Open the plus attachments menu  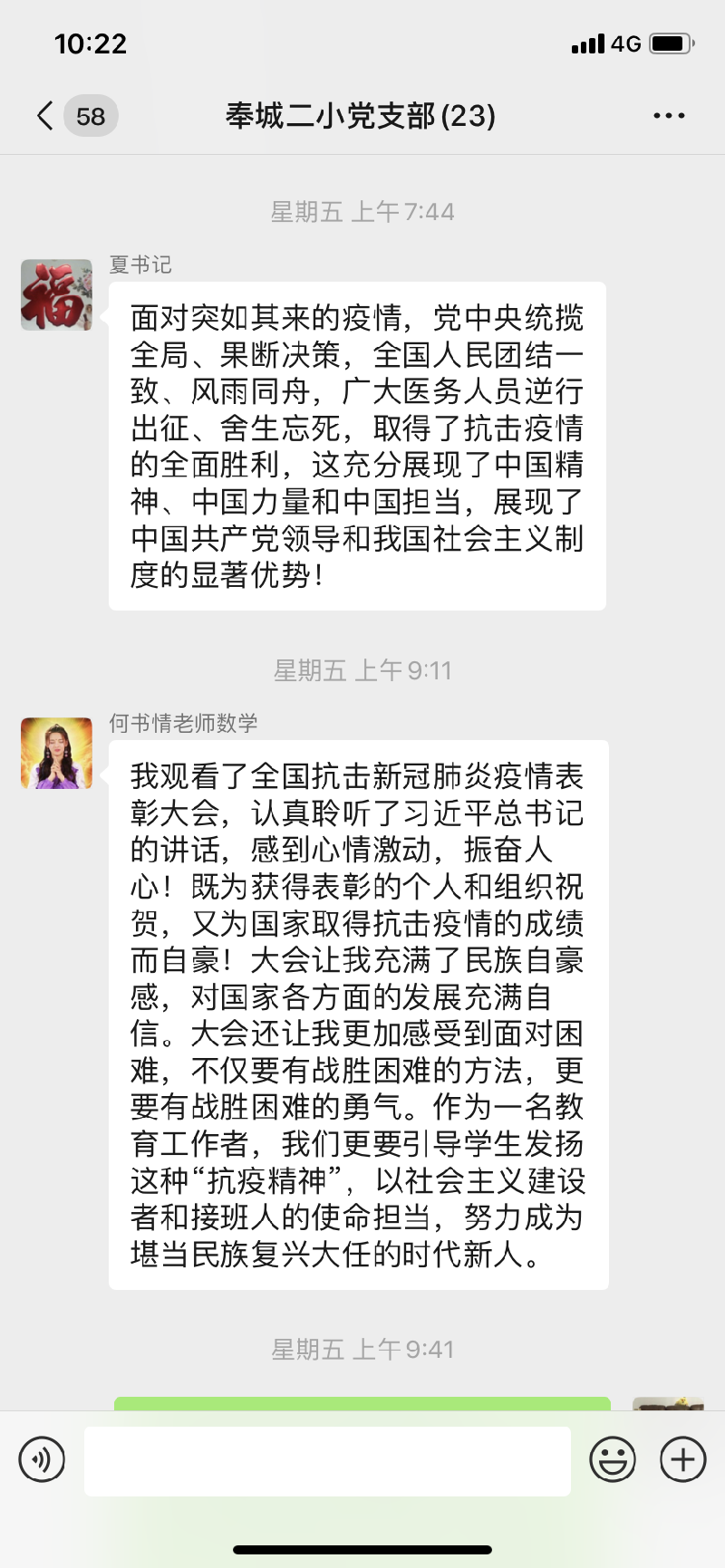(x=682, y=1460)
